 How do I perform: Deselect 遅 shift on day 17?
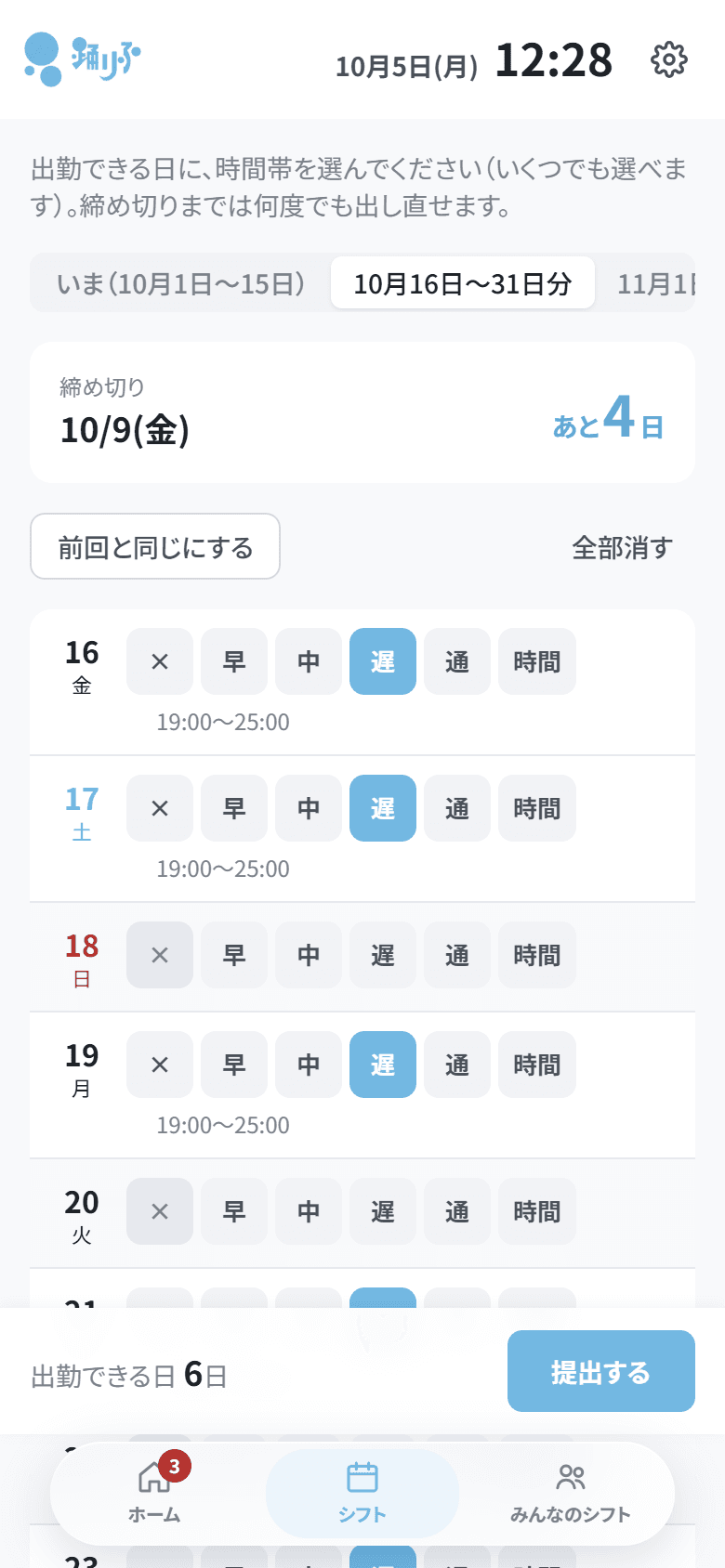click(383, 808)
